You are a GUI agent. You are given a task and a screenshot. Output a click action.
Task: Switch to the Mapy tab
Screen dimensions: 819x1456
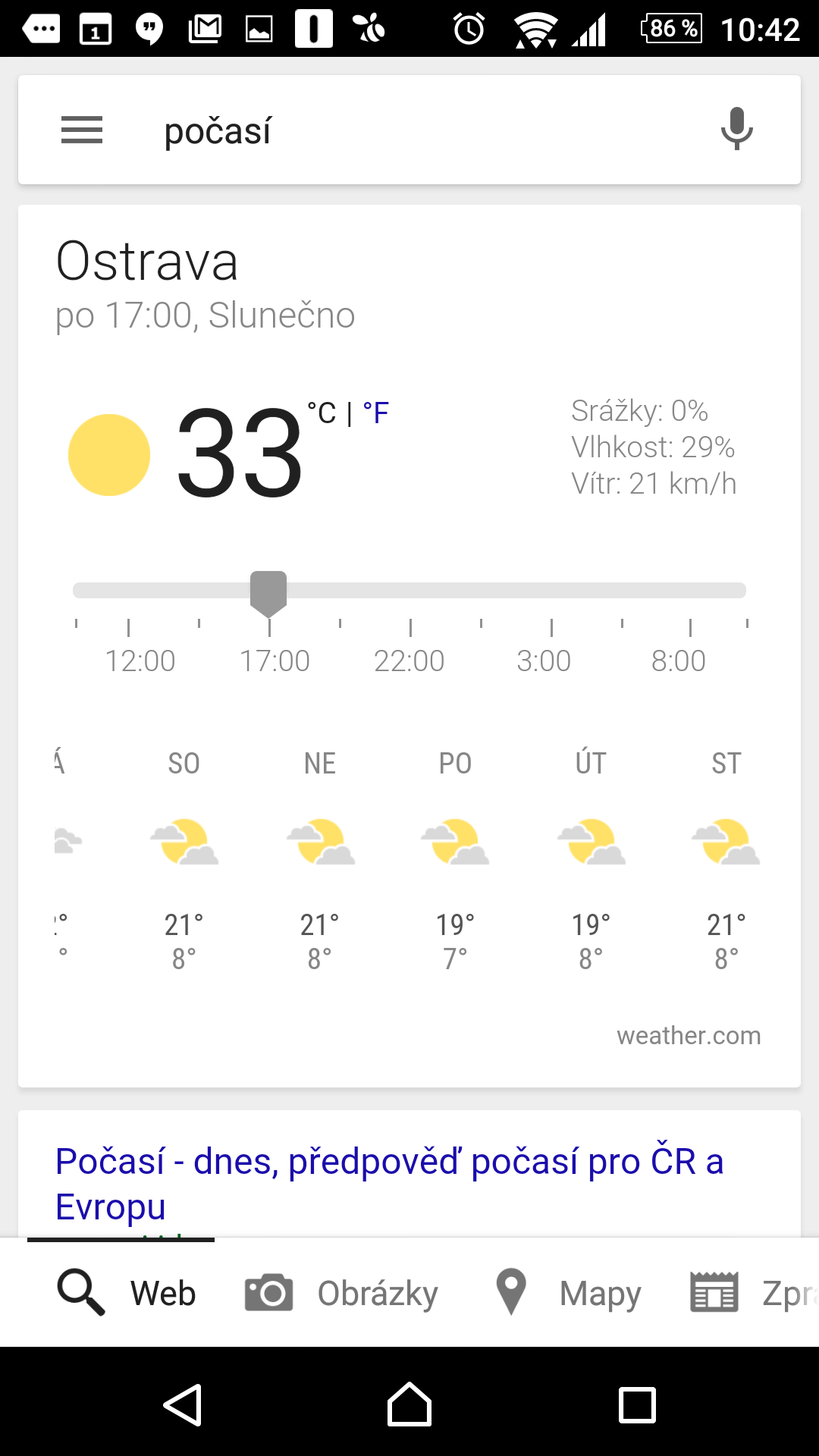(567, 1293)
